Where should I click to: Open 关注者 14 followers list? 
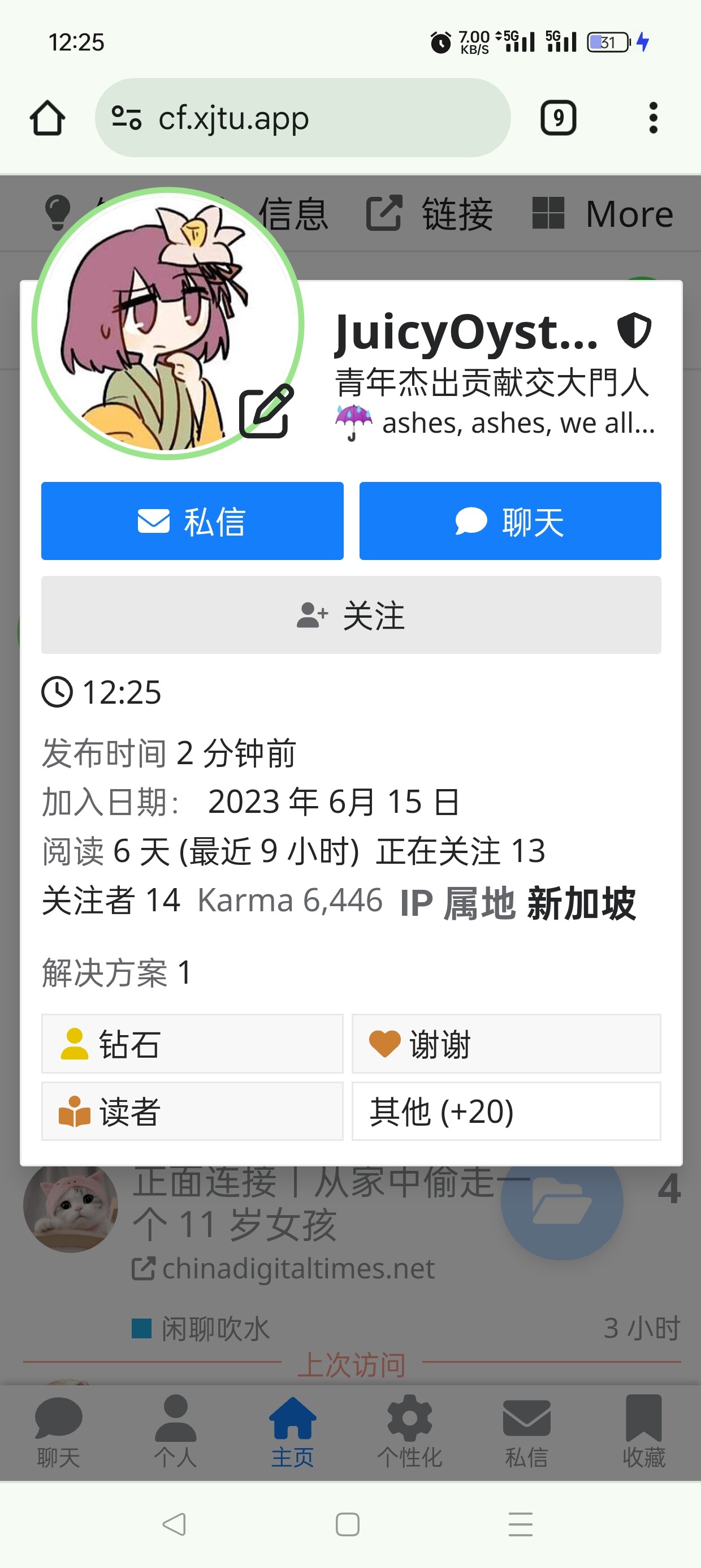(x=111, y=901)
